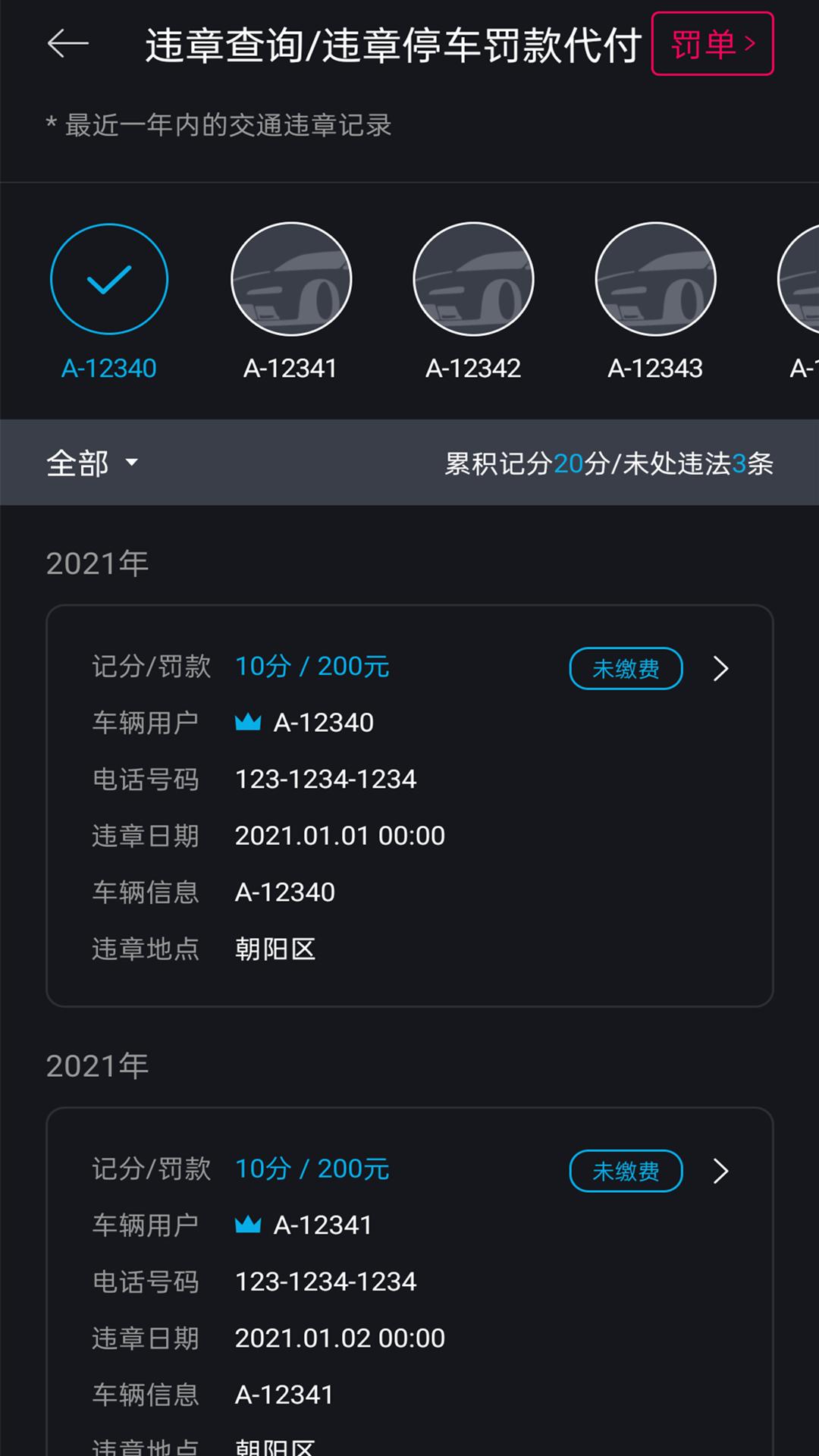Choose vehicle A-12342 in the carousel
This screenshot has height=1456, width=819.
pyautogui.click(x=473, y=280)
